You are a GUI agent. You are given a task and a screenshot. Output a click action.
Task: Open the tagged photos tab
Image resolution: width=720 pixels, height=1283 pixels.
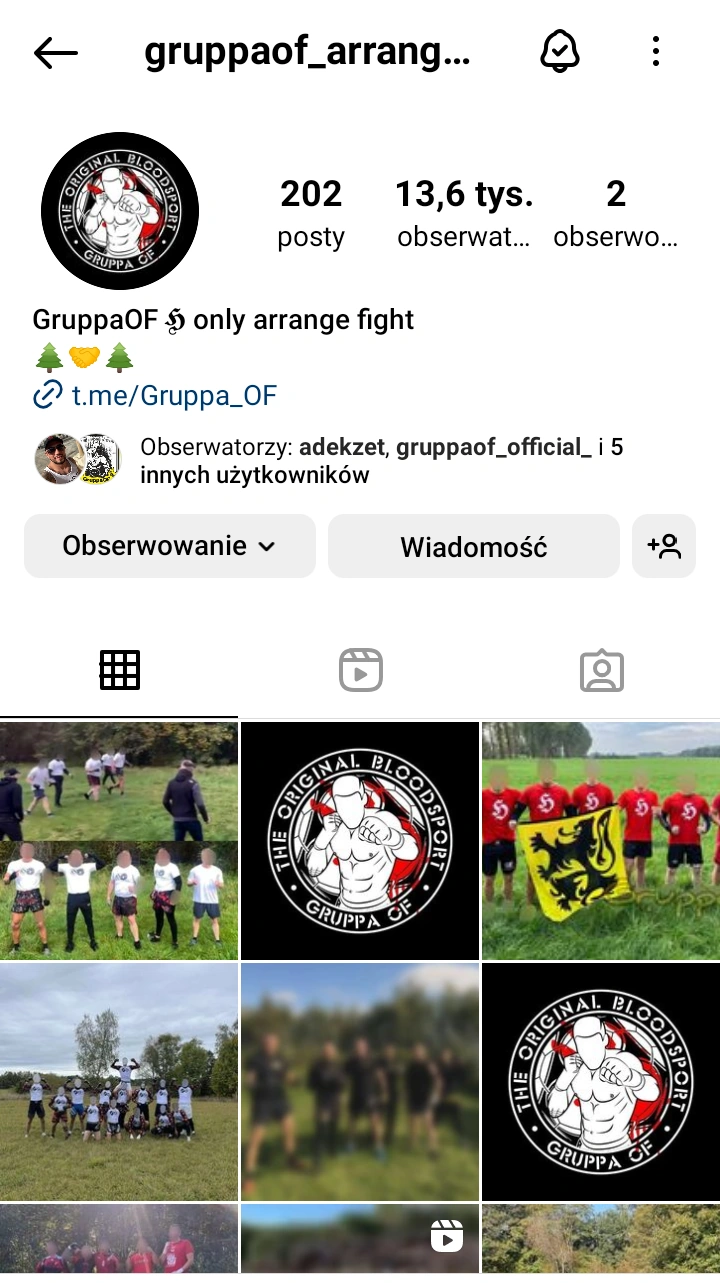click(x=601, y=670)
